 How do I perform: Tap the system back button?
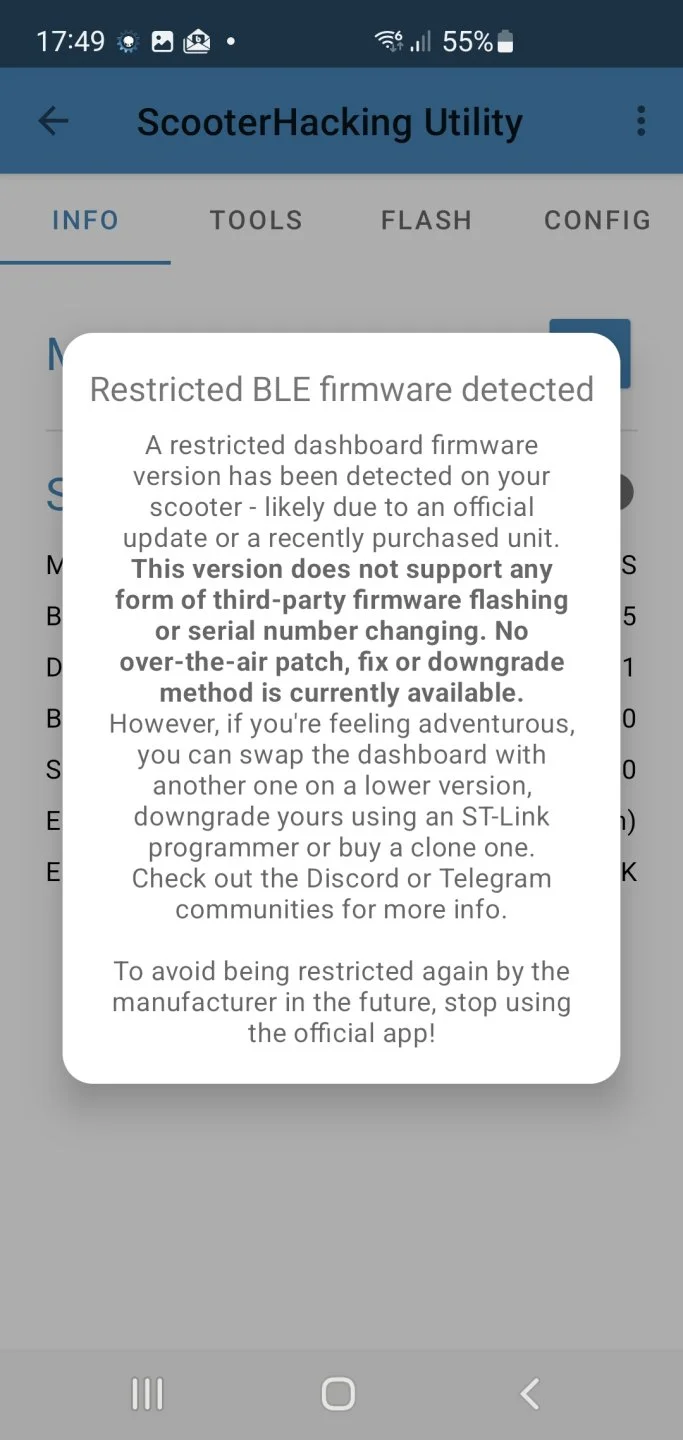[x=530, y=1393]
